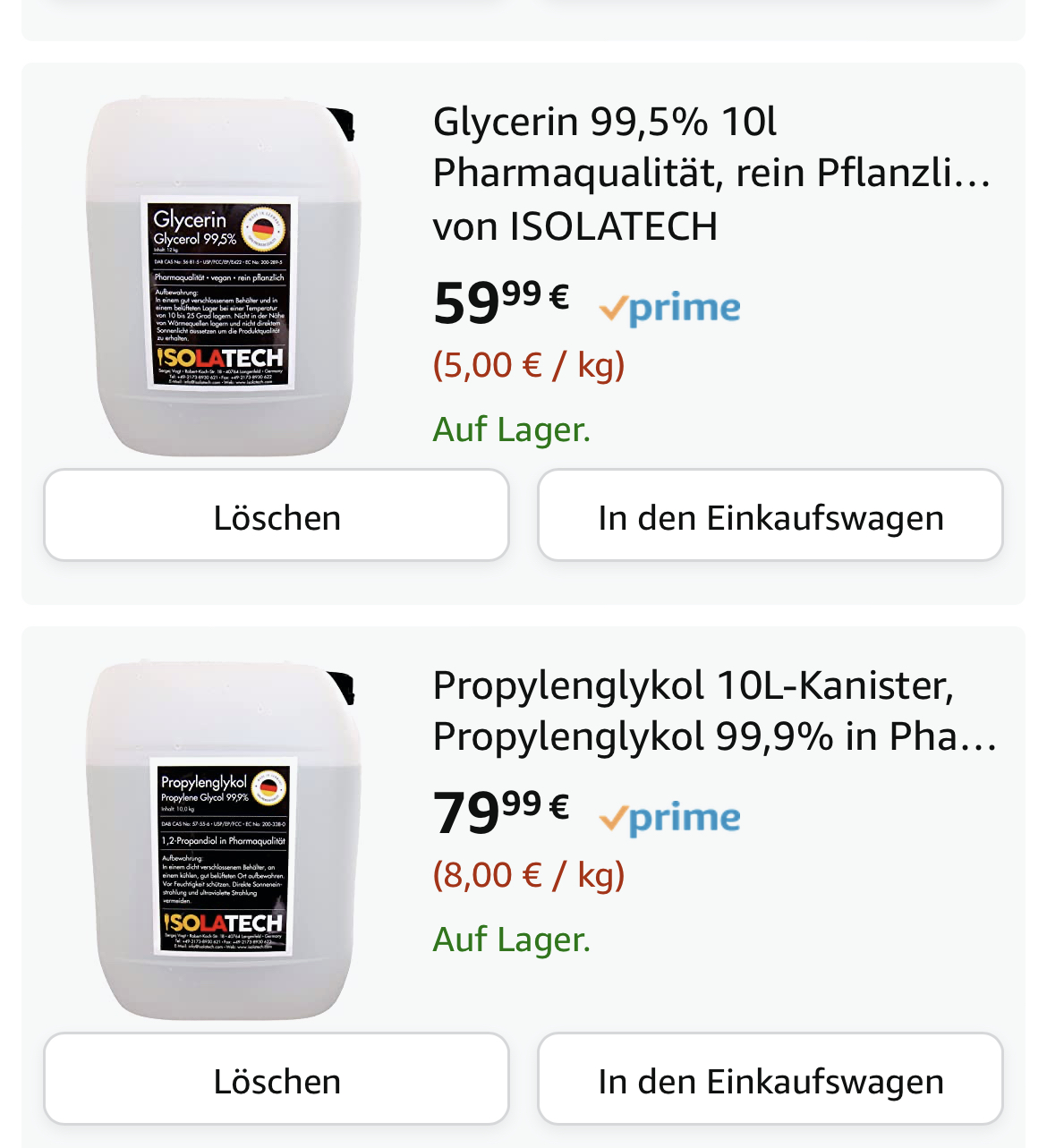Open the Propylenglykol 10L-Kanister product image

pos(221,841)
